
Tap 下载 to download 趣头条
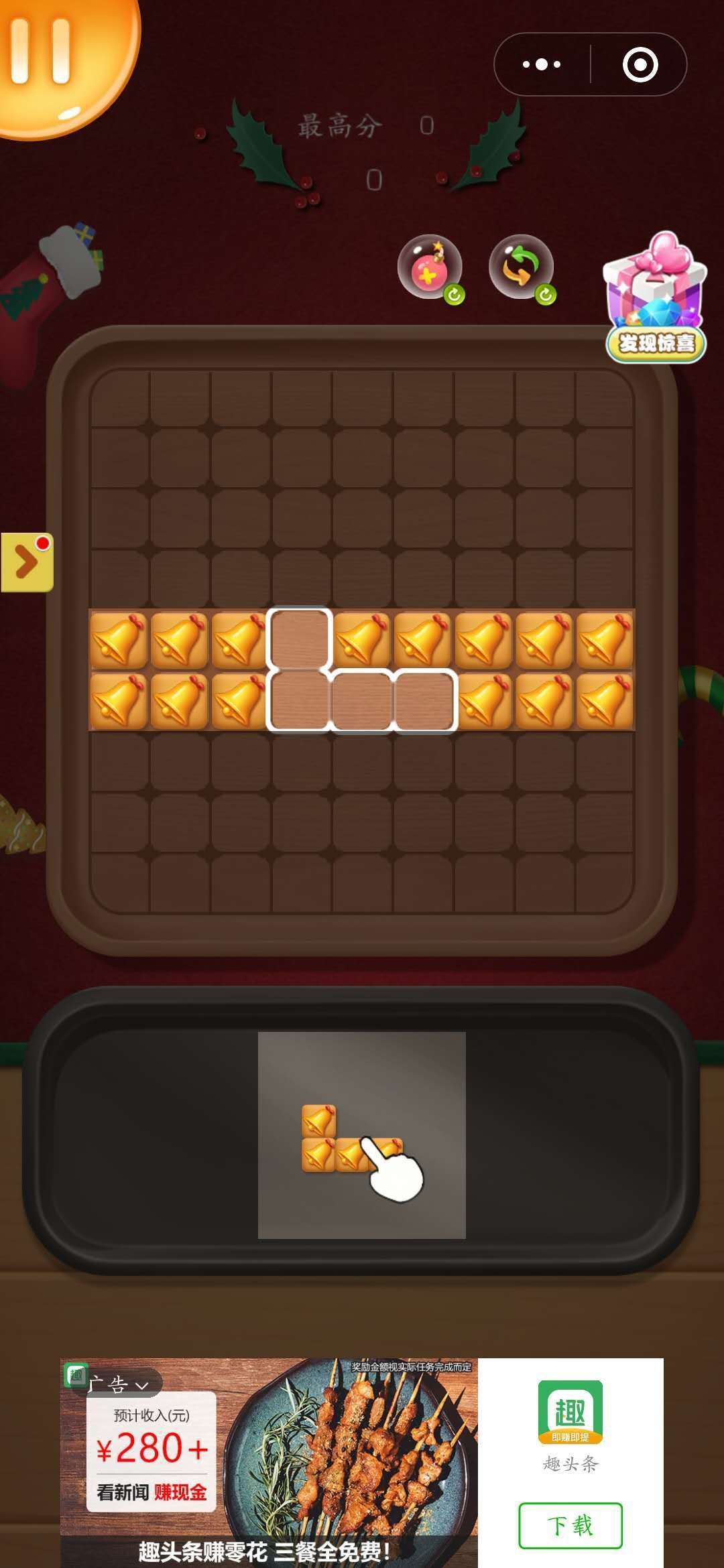(x=570, y=1526)
